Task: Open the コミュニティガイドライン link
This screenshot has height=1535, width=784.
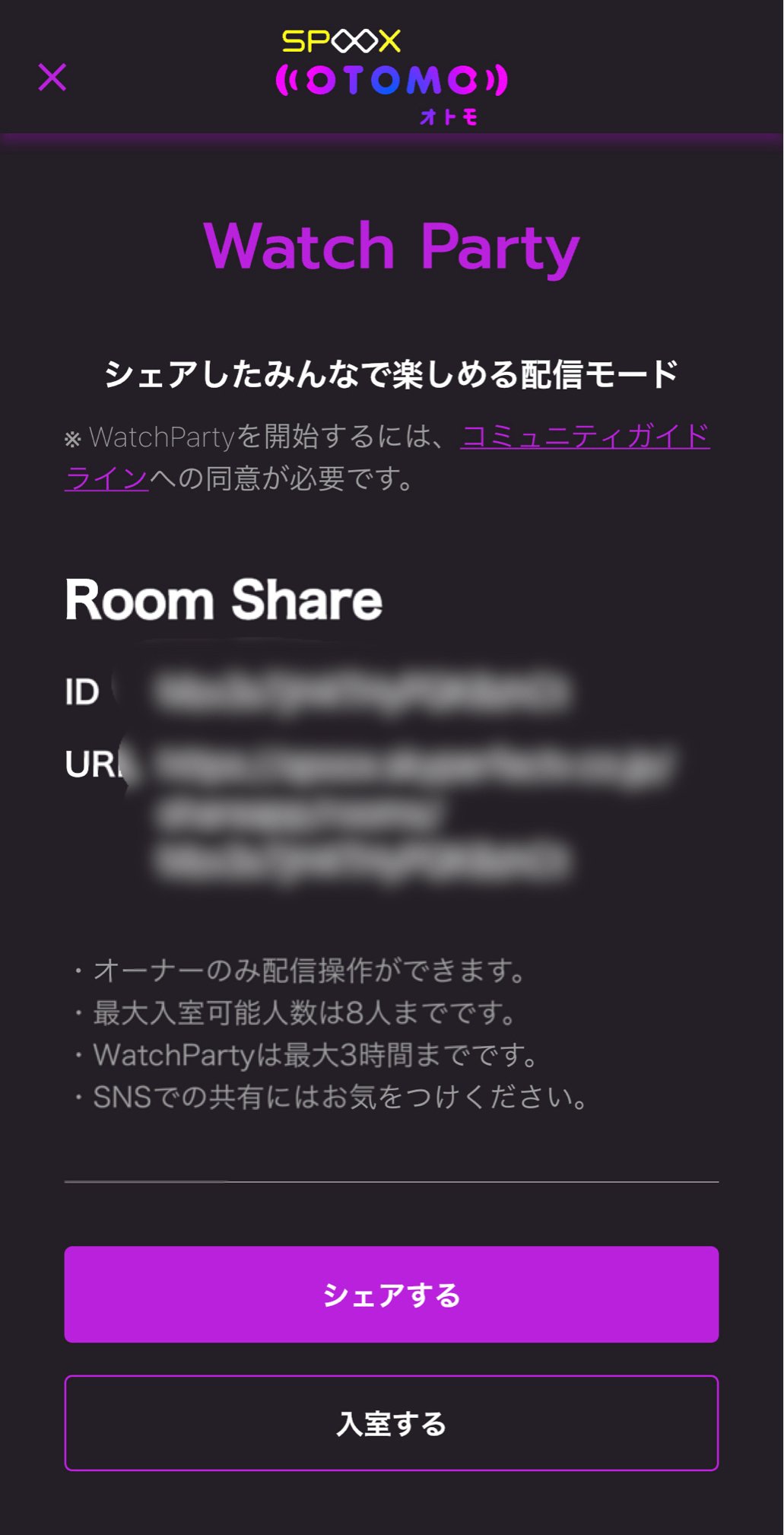Action: 584,437
